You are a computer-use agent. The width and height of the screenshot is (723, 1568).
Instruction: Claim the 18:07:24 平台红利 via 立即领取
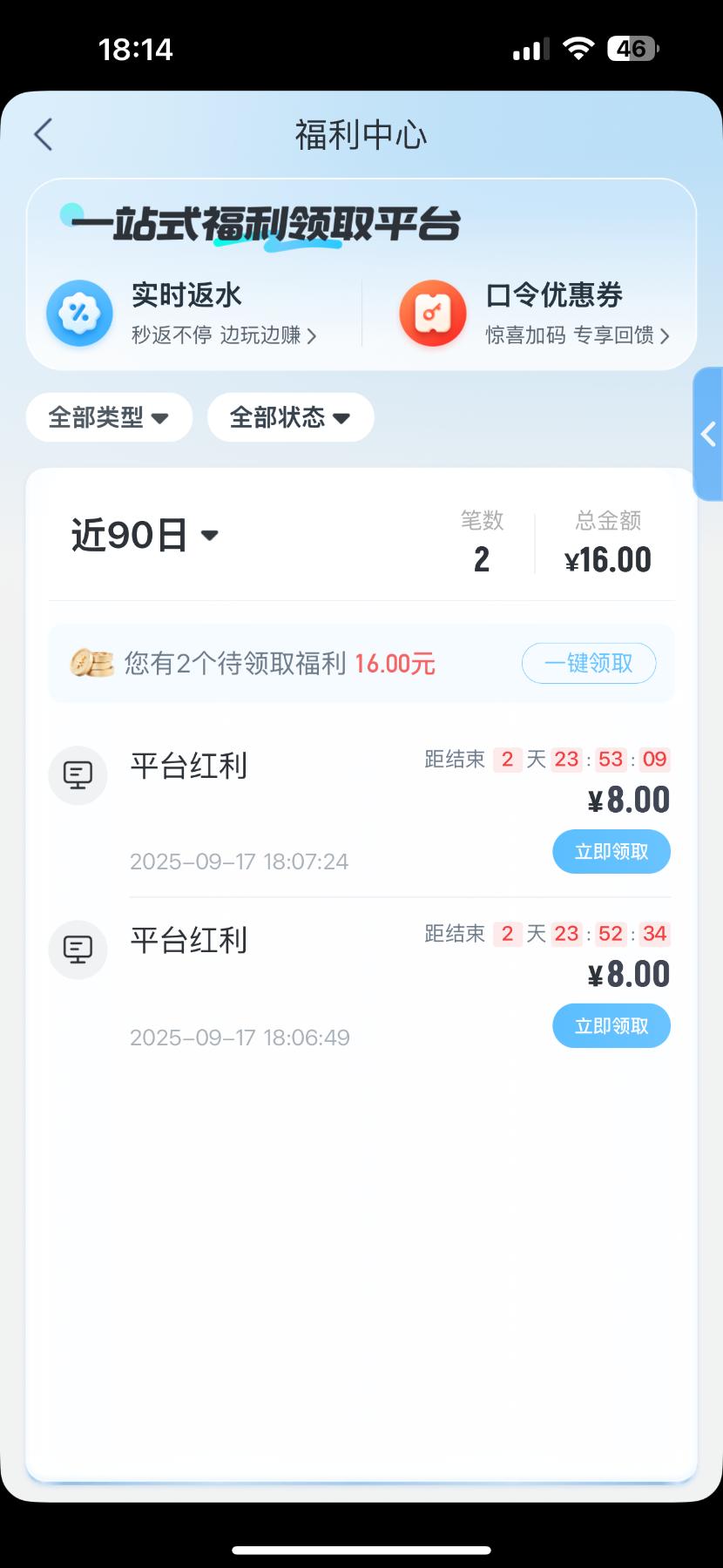click(612, 851)
